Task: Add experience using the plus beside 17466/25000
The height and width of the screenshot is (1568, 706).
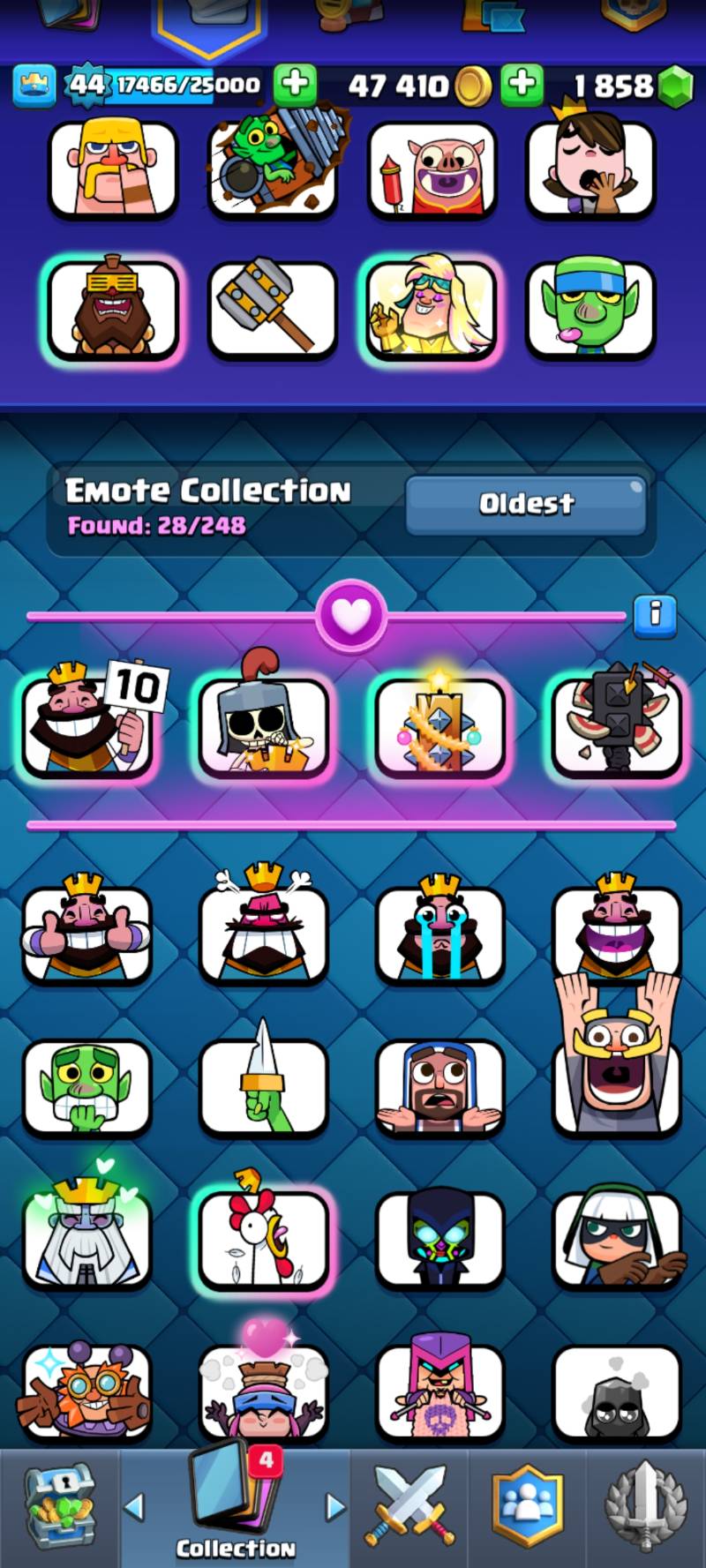Action: pos(295,85)
